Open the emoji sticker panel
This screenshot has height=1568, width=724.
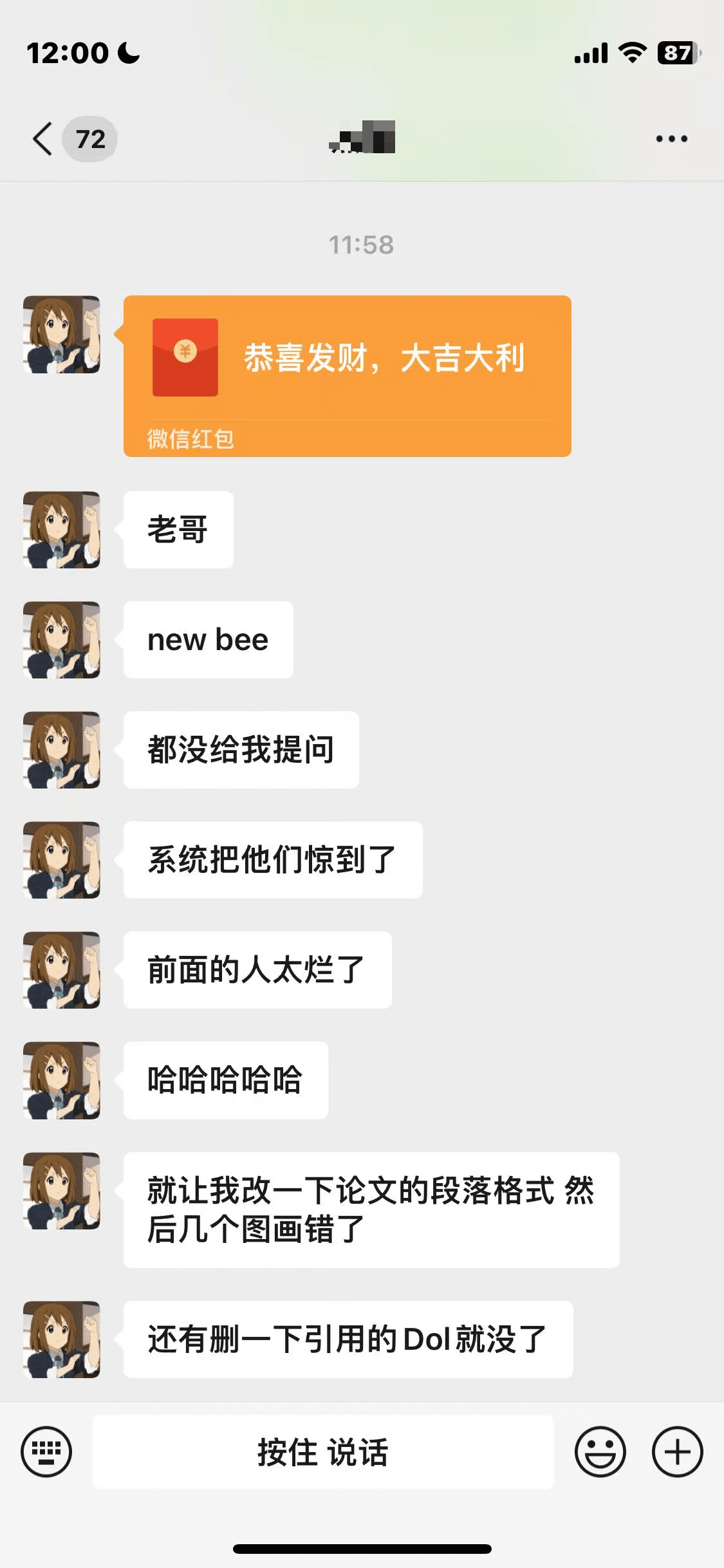point(600,1451)
